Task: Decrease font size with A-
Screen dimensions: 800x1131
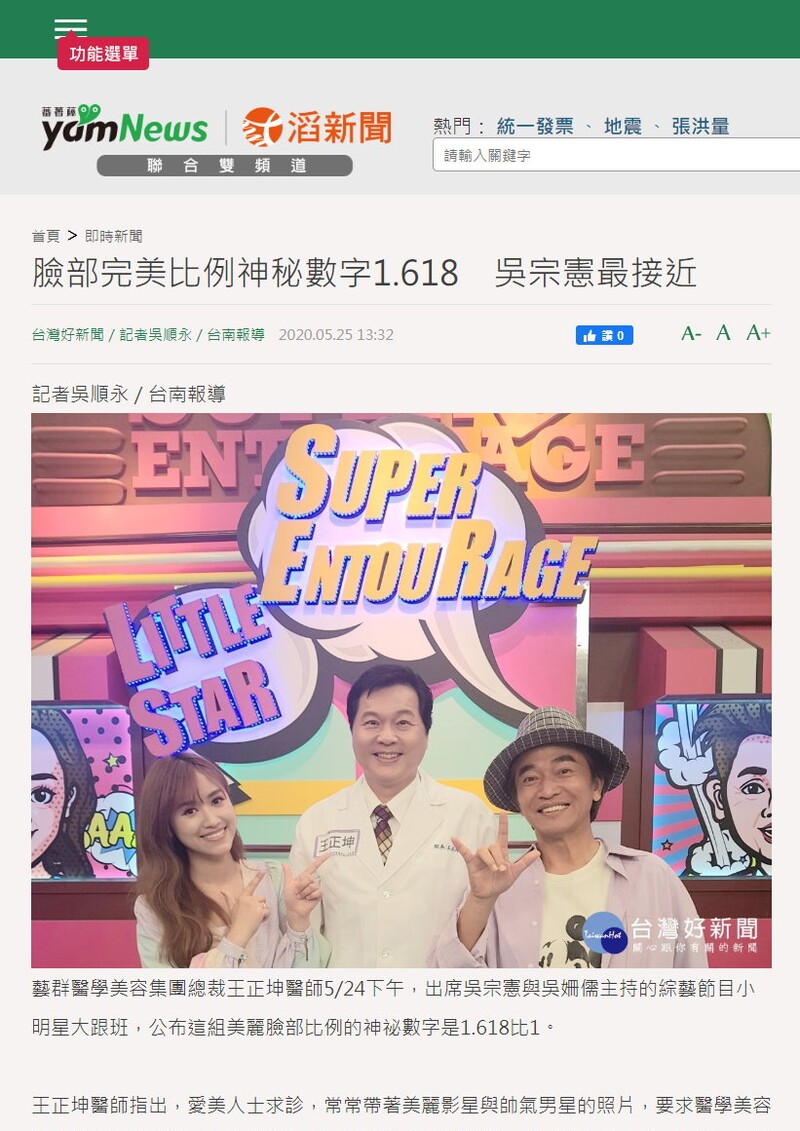Action: coord(691,333)
